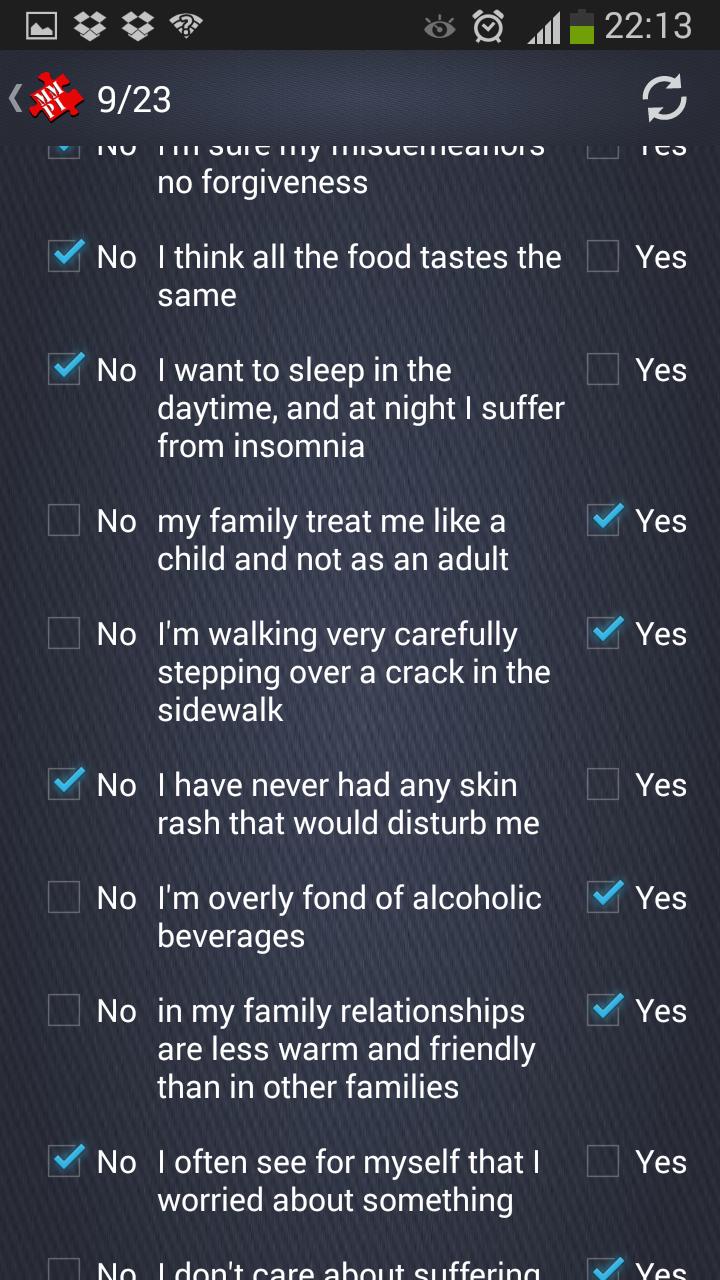Image resolution: width=720 pixels, height=1280 pixels.
Task: Uncheck Yes for stepping over sidewalk crack
Action: coord(603,634)
